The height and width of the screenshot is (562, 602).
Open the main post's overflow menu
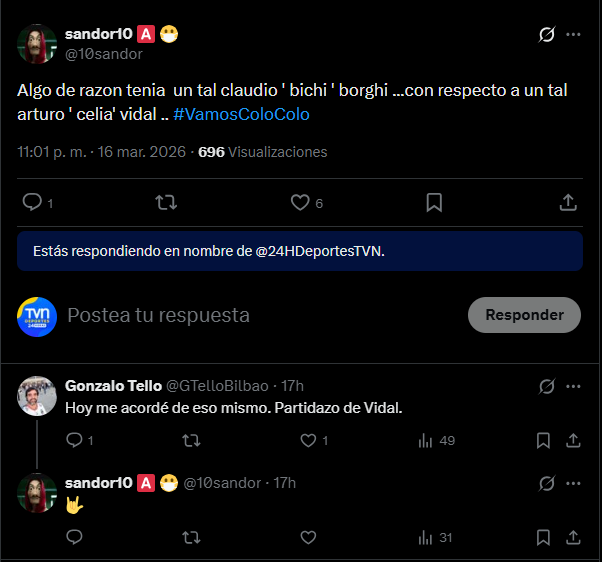(x=573, y=34)
